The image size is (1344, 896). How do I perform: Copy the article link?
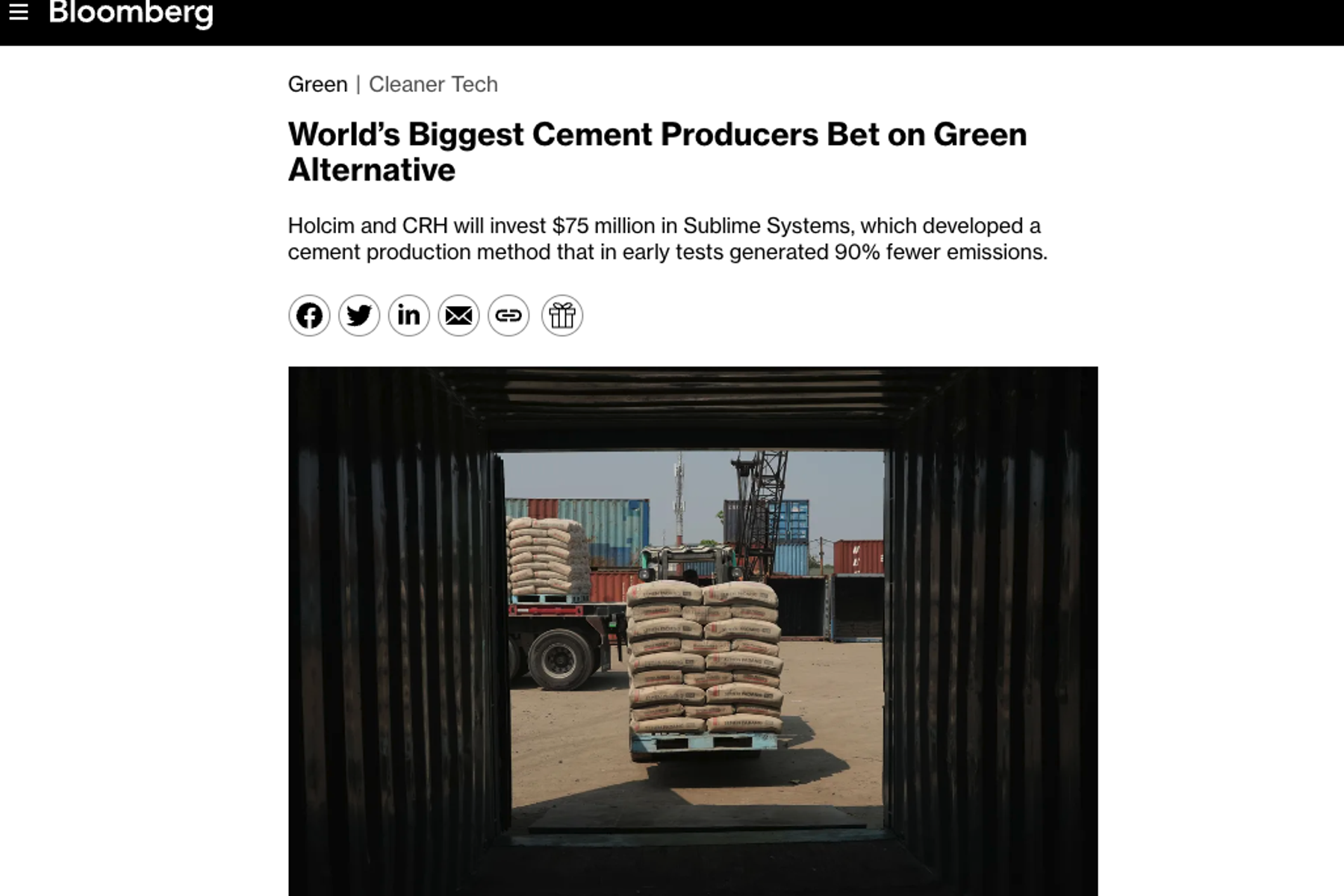click(x=508, y=316)
